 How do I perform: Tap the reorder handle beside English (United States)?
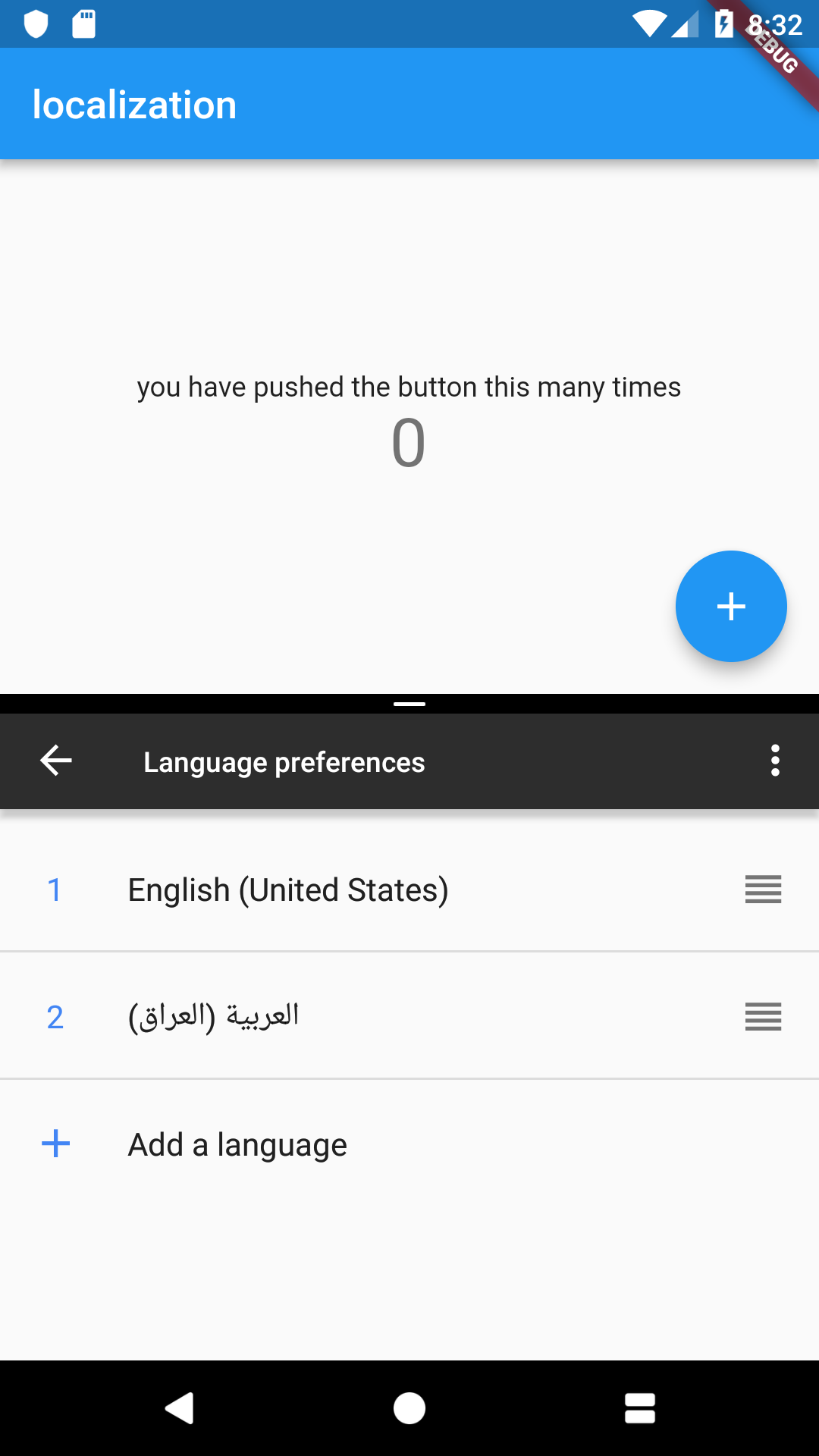pos(763,890)
